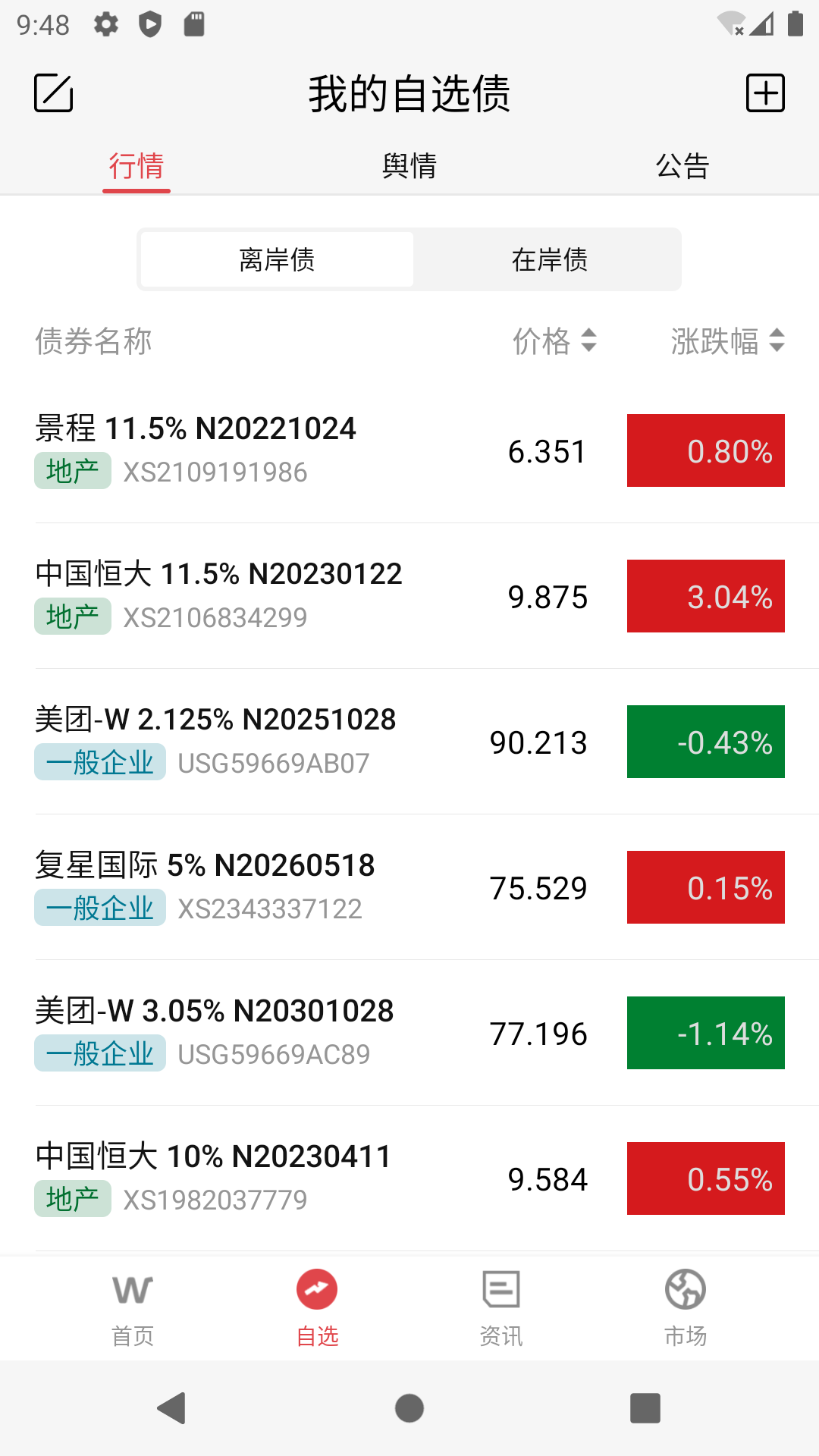Add a new bond with plus icon
This screenshot has height=1456, width=819.
click(765, 93)
